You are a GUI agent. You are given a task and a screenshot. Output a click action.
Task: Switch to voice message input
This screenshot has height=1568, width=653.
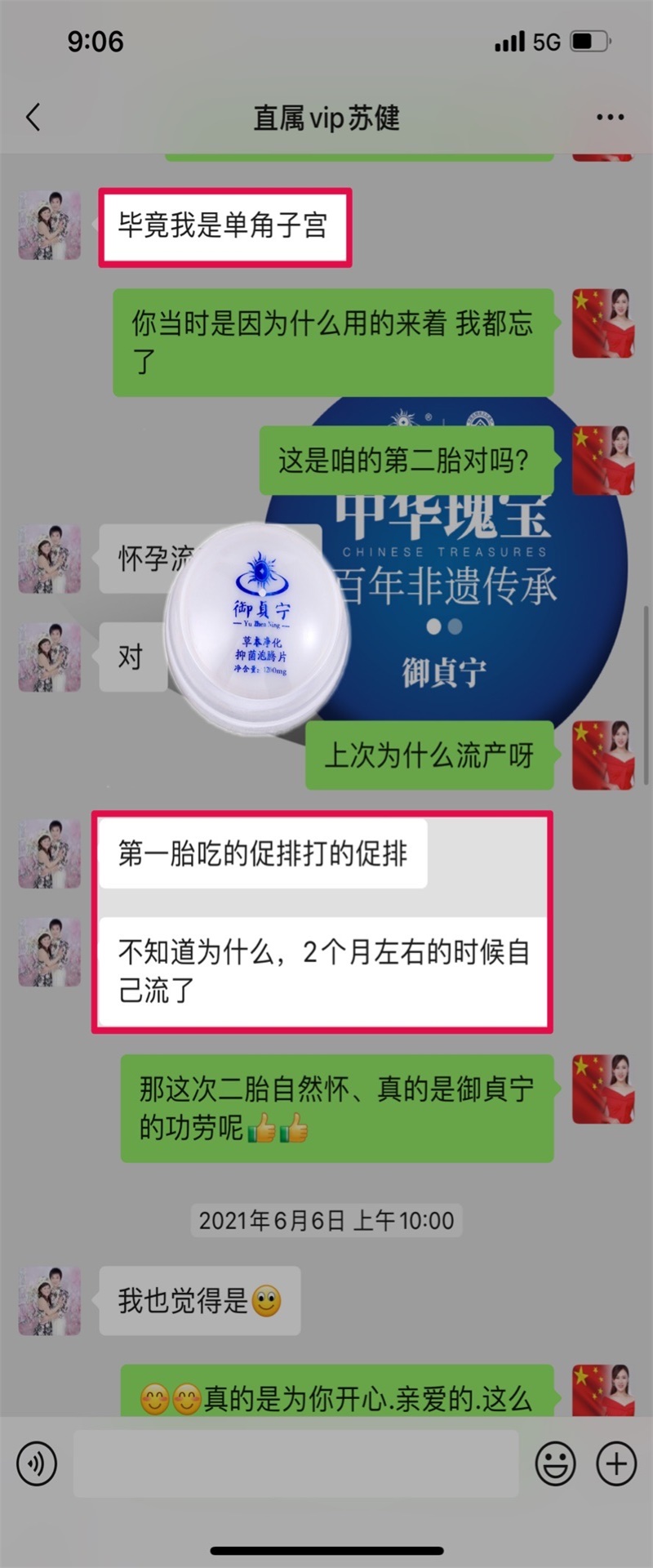37,1463
